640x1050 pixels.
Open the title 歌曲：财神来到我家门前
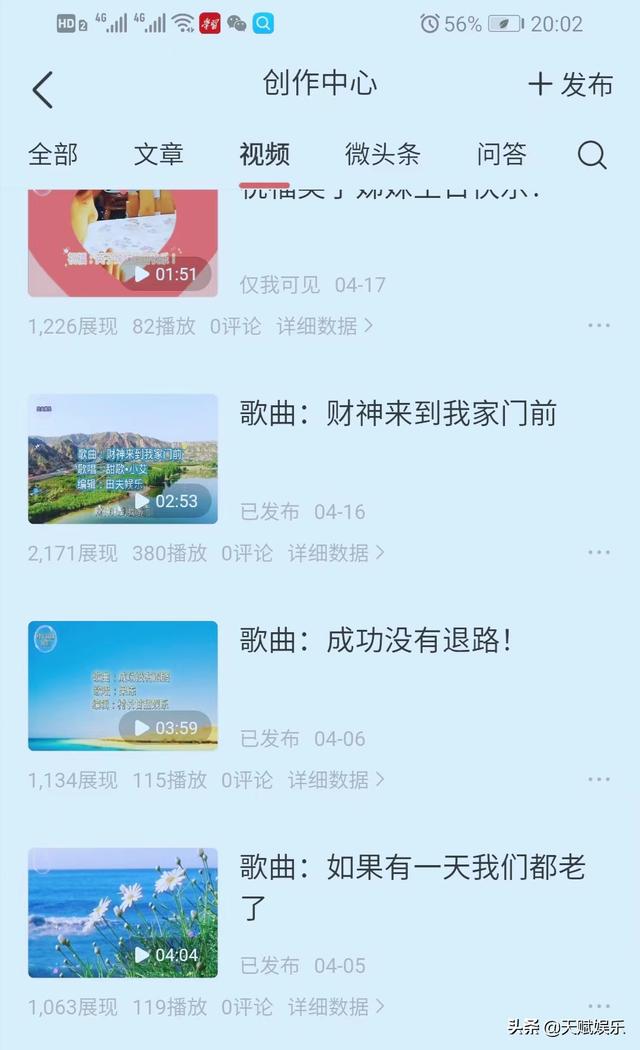tap(398, 413)
